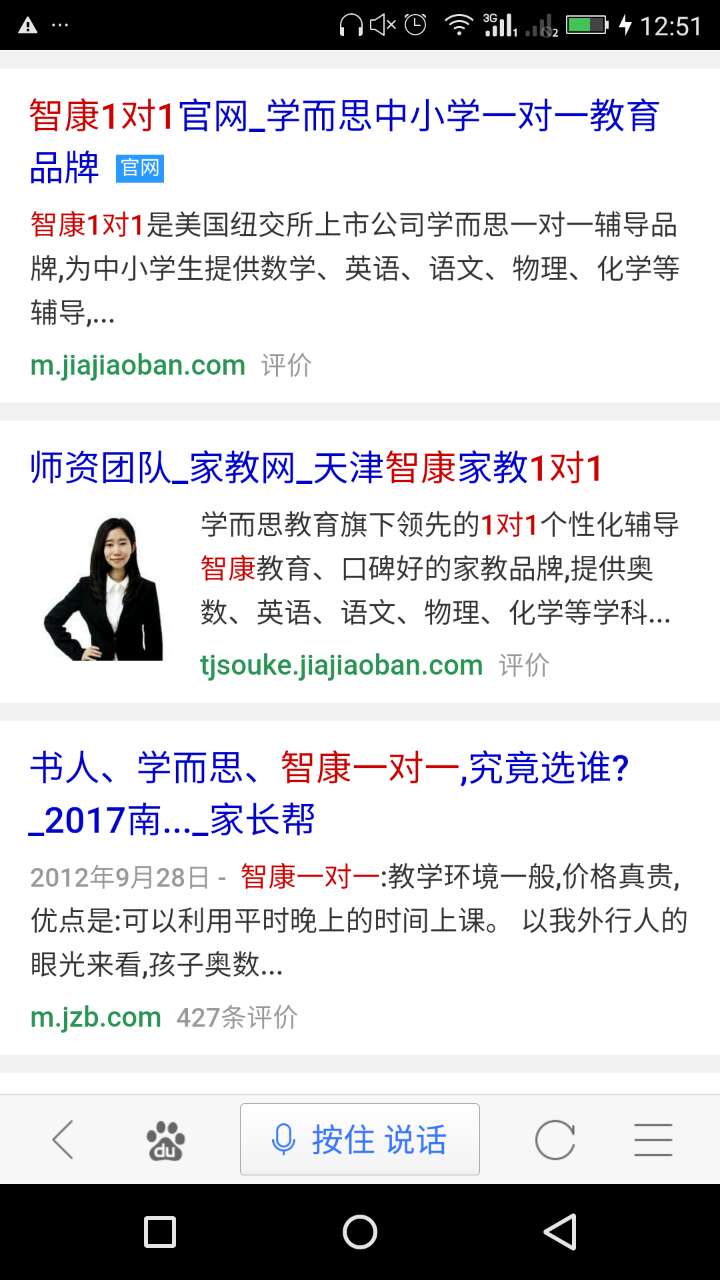The image size is (720, 1280).
Task: Refresh the page with the reload icon
Action: coord(555,1139)
